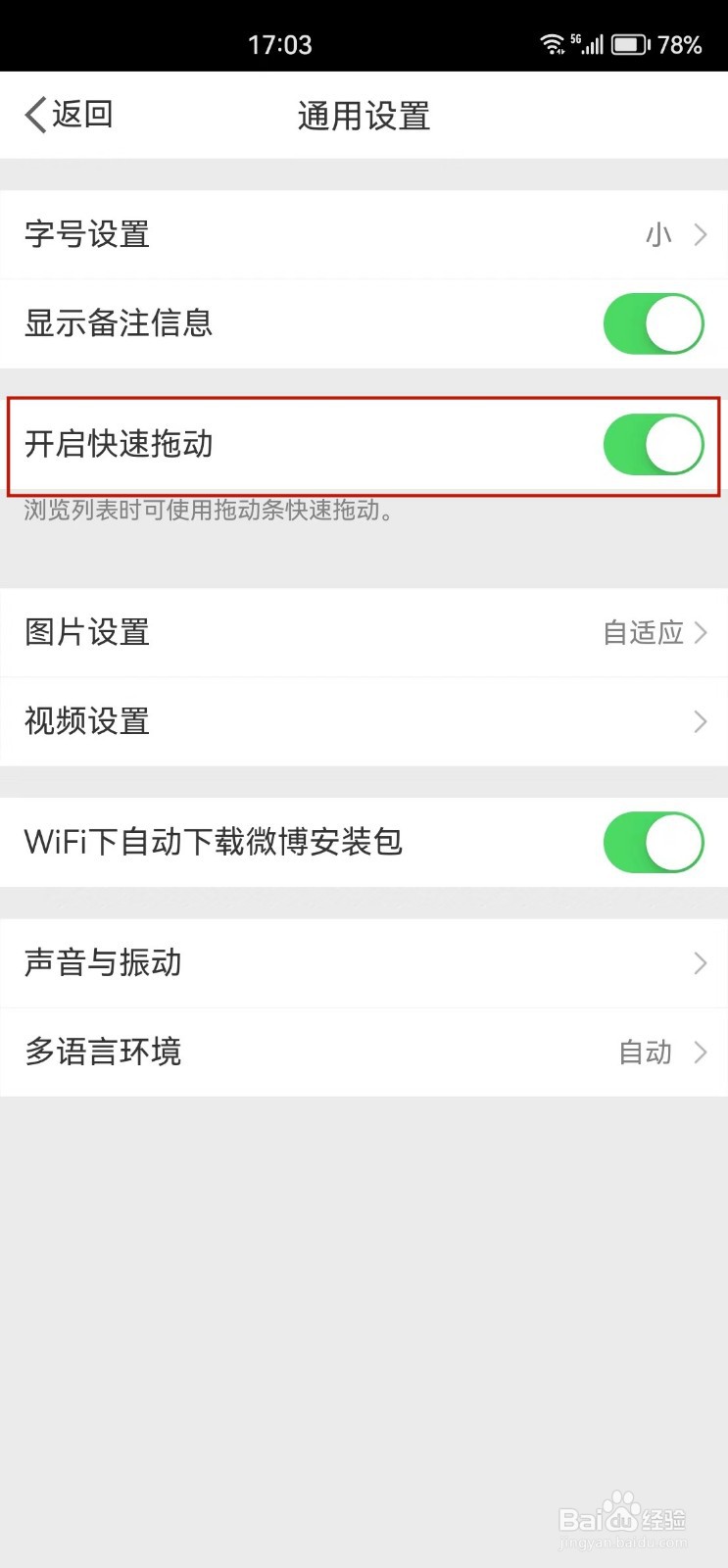This screenshot has height=1568, width=728.
Task: Turn off the 开启快速拖动 switch
Action: [653, 444]
